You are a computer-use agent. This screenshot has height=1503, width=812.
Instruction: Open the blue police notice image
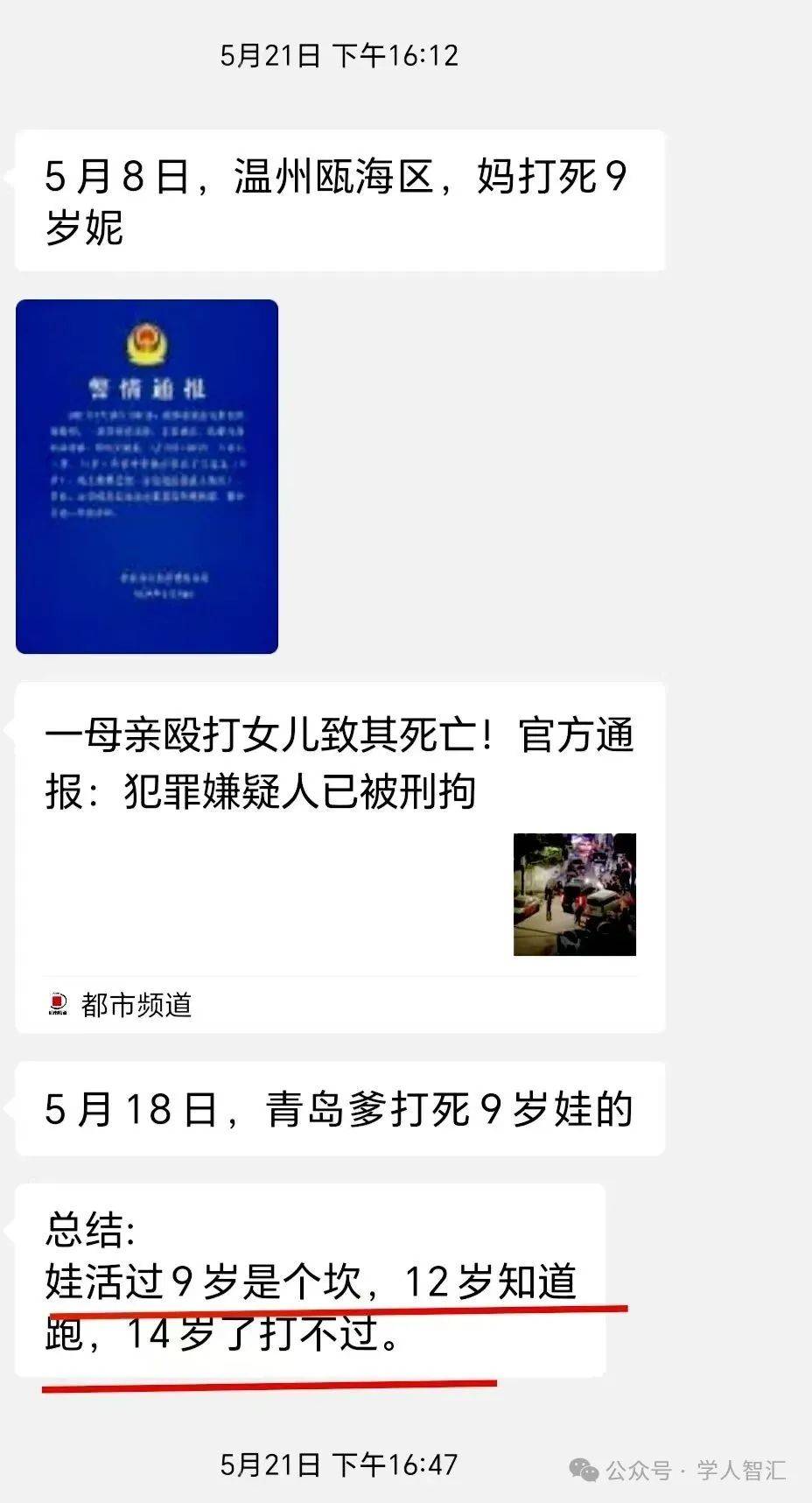147,476
